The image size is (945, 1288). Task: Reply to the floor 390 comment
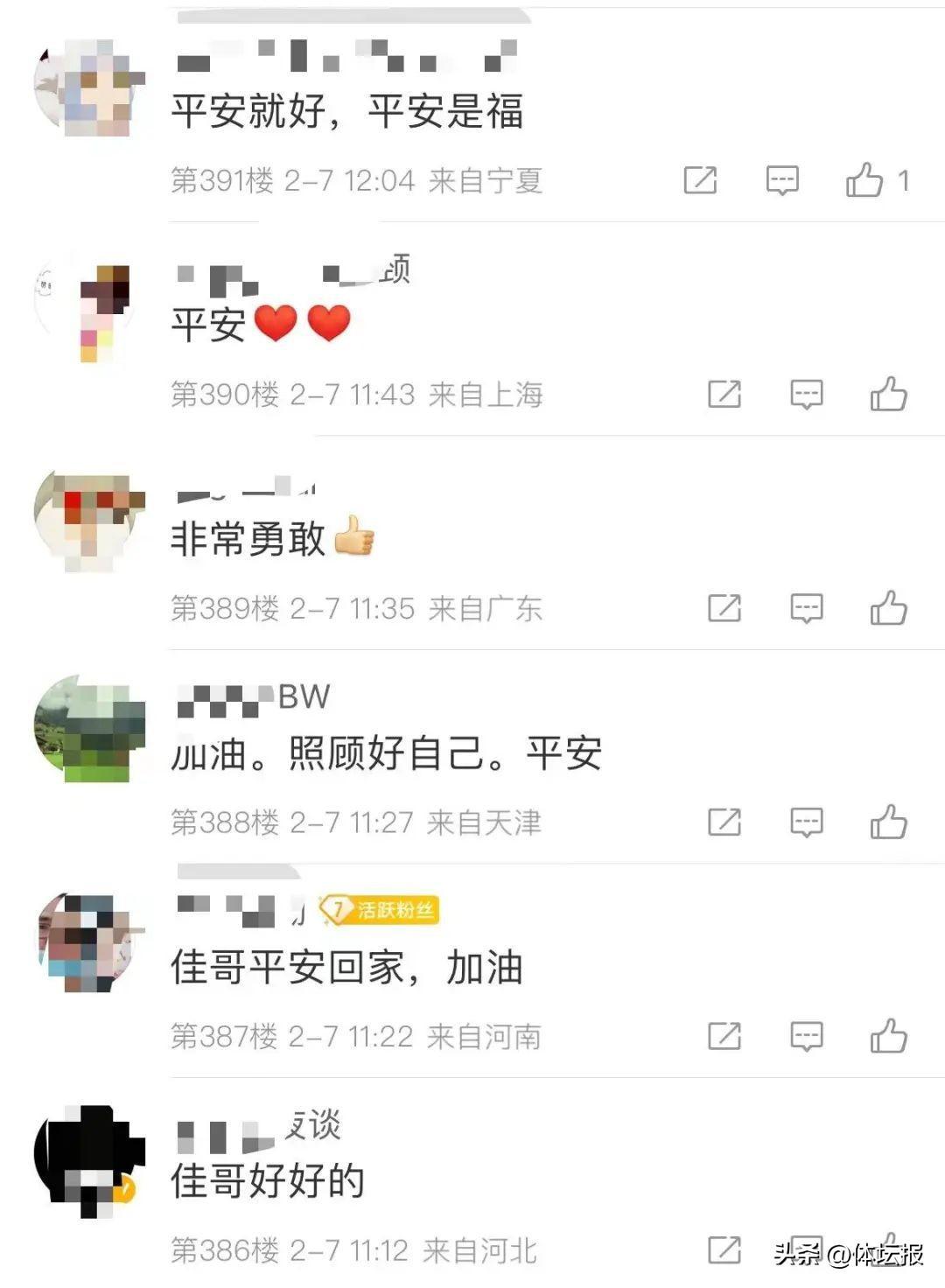click(806, 395)
